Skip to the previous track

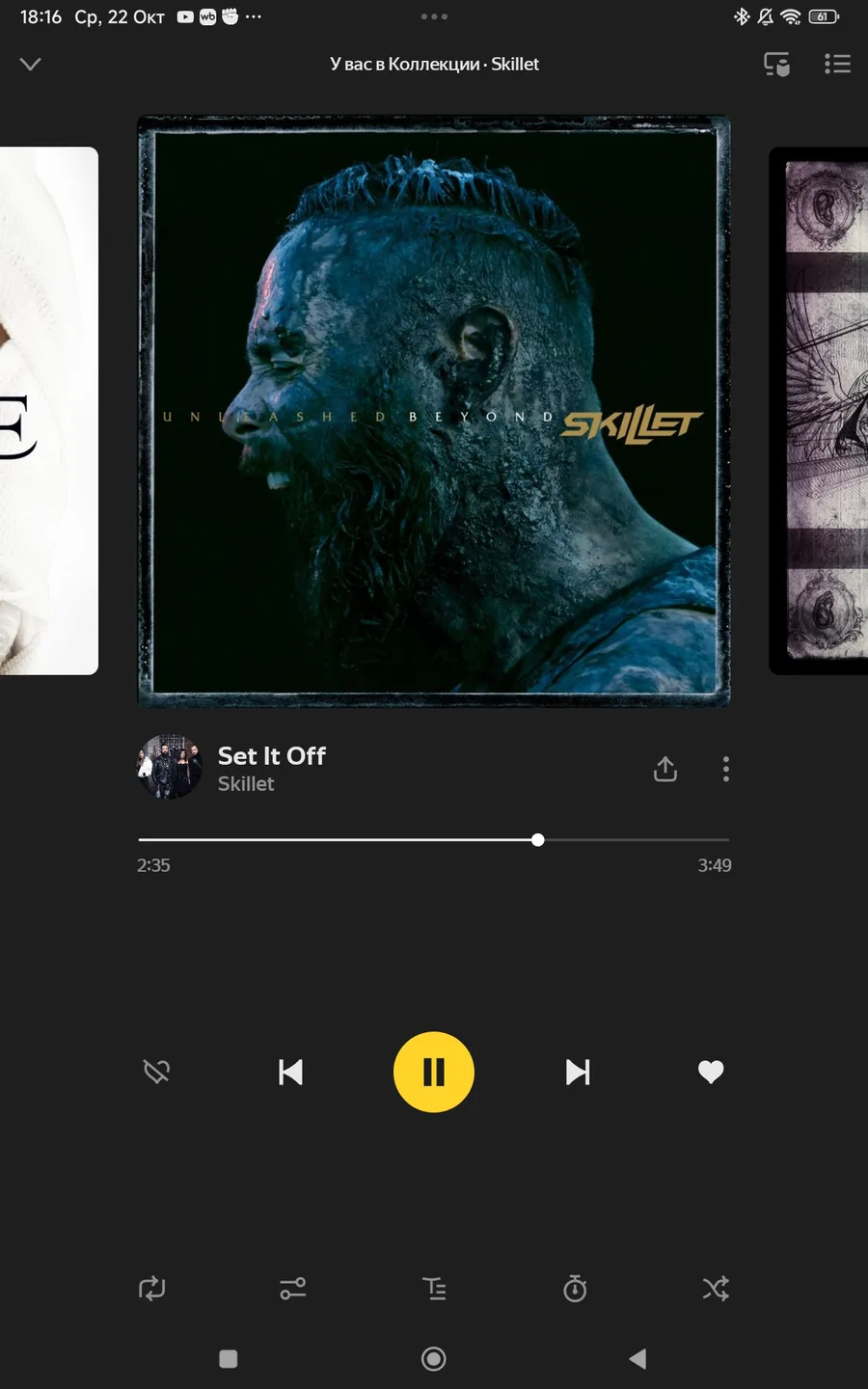[290, 1072]
